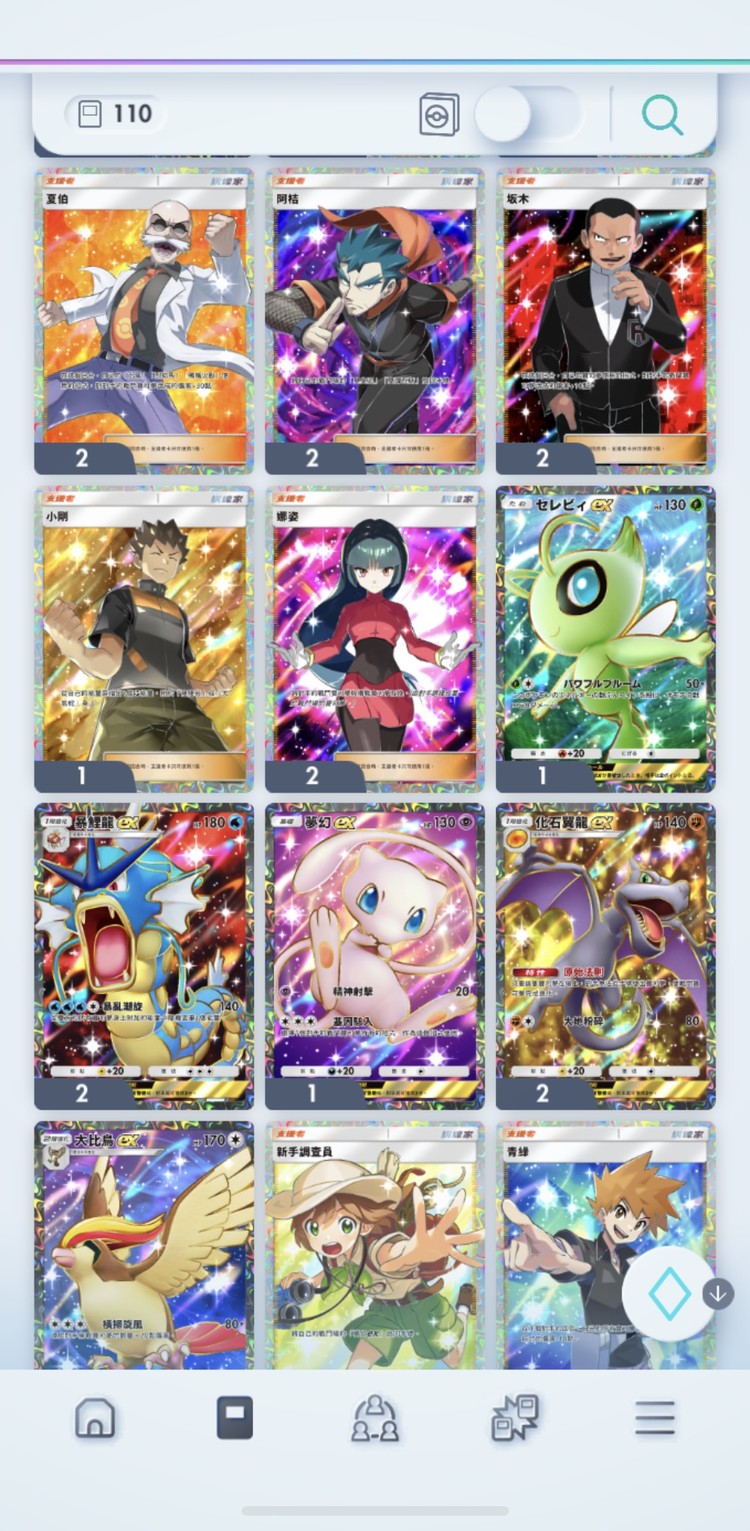This screenshot has height=1531, width=750.
Task: Open the 化石翼龍 ex card
Action: 605,955
